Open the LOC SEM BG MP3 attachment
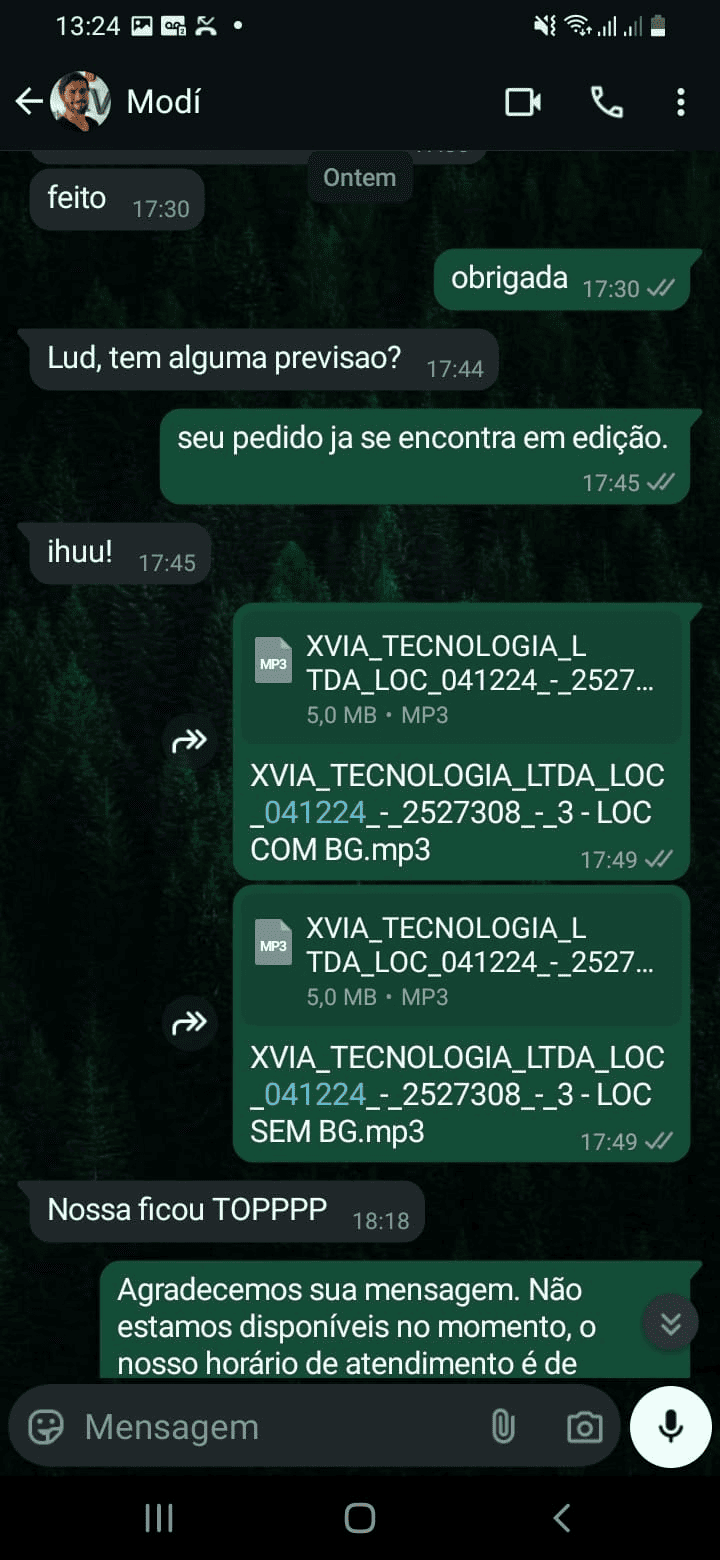The height and width of the screenshot is (1560, 720). pyautogui.click(x=460, y=957)
